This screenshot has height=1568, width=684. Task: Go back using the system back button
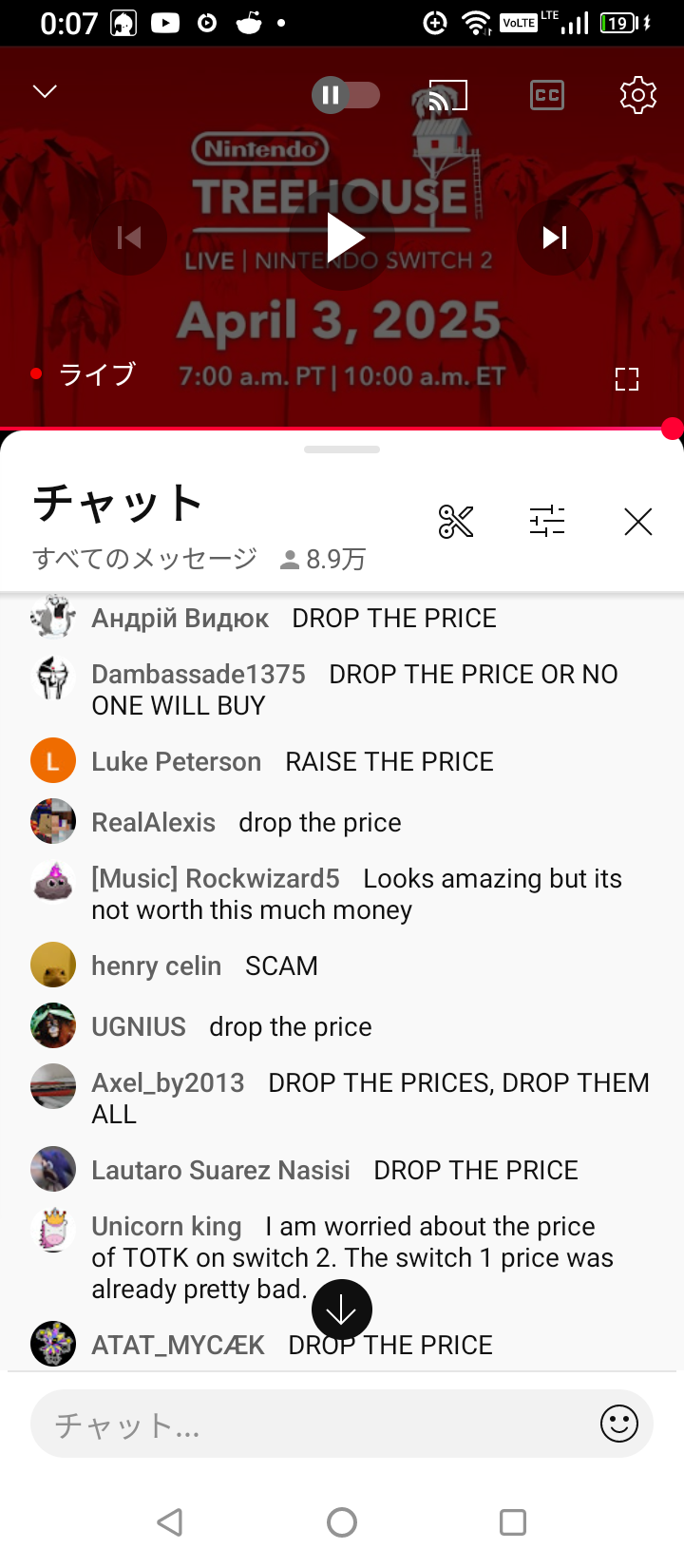(170, 1522)
